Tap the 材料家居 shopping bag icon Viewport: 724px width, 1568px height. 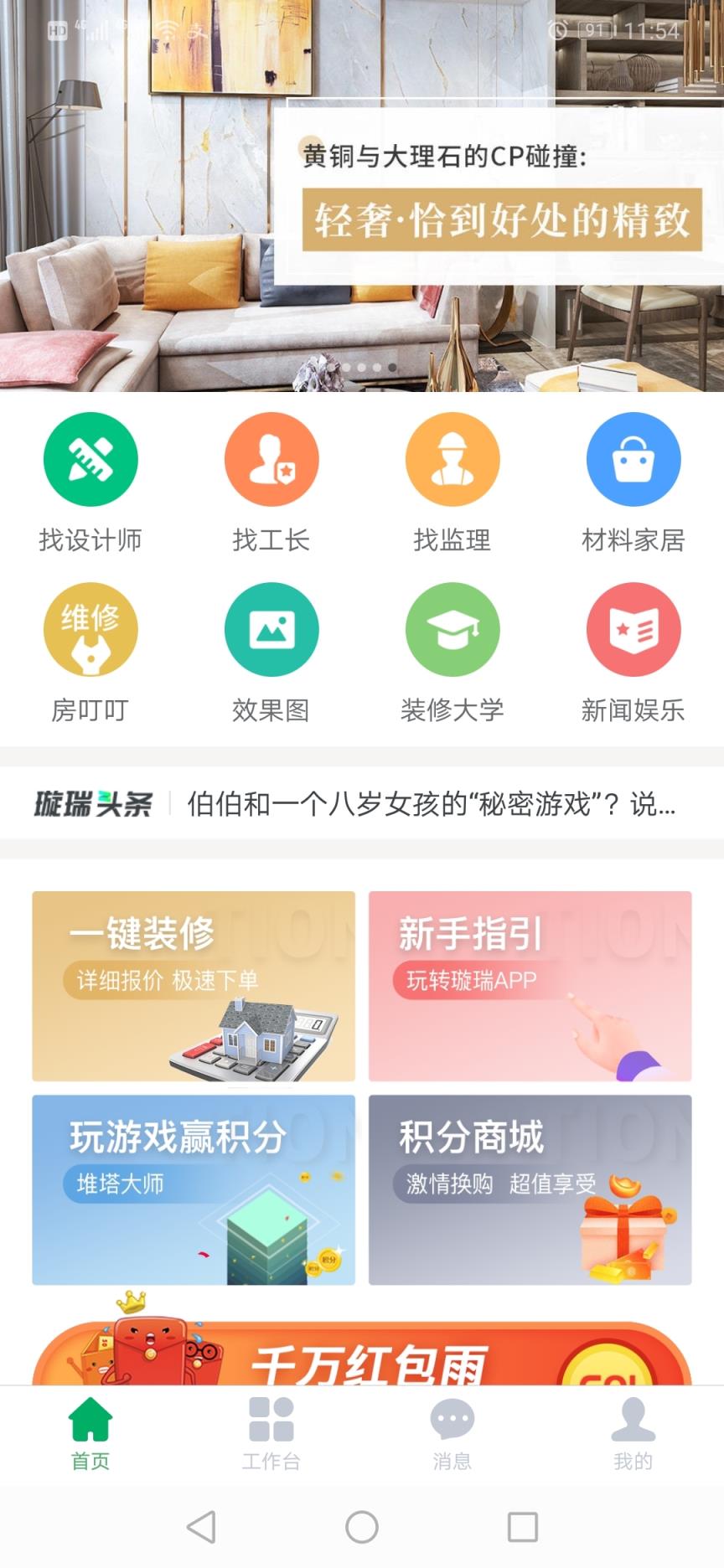click(633, 459)
